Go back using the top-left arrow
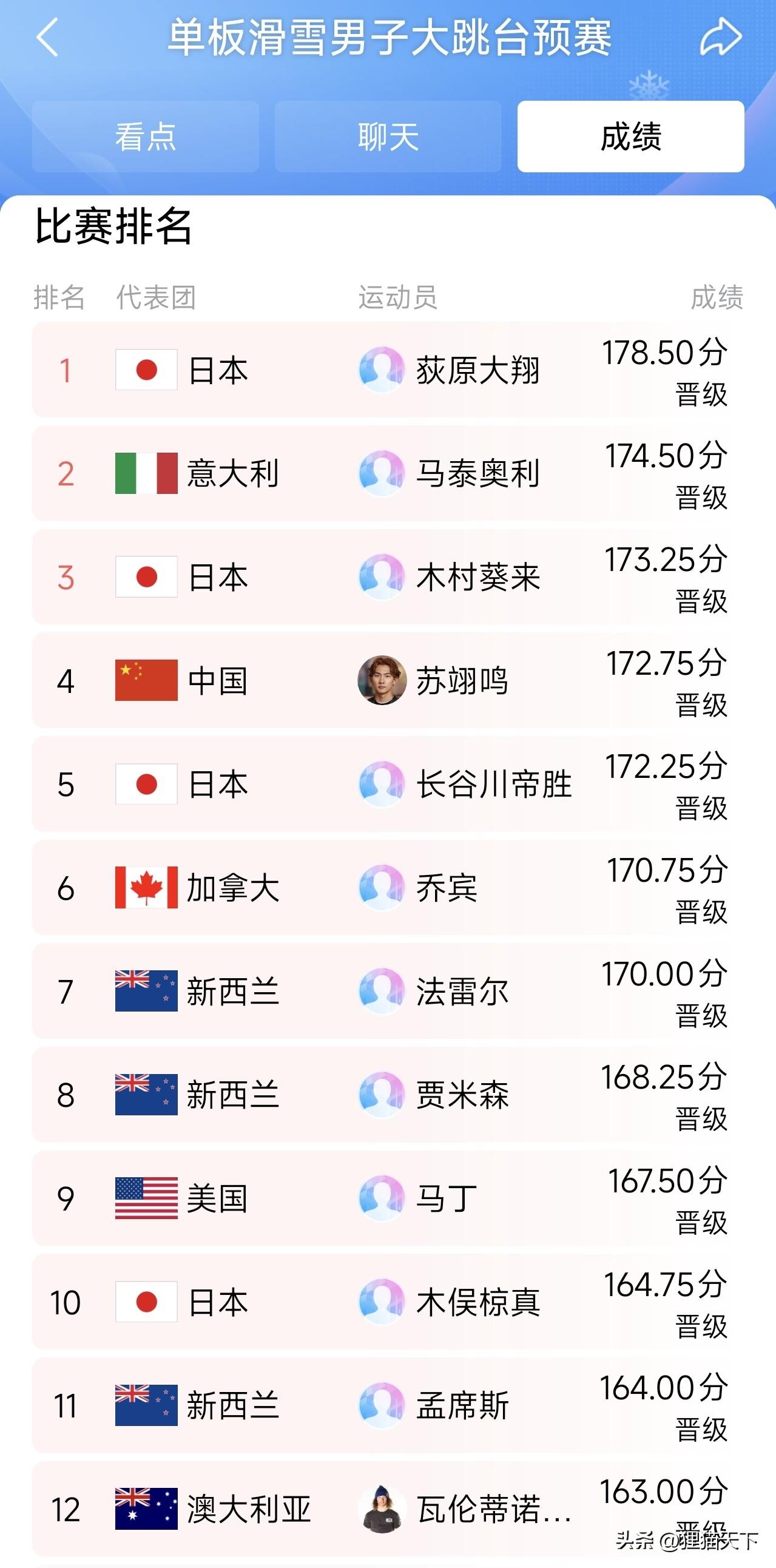776x1568 pixels. click(47, 38)
